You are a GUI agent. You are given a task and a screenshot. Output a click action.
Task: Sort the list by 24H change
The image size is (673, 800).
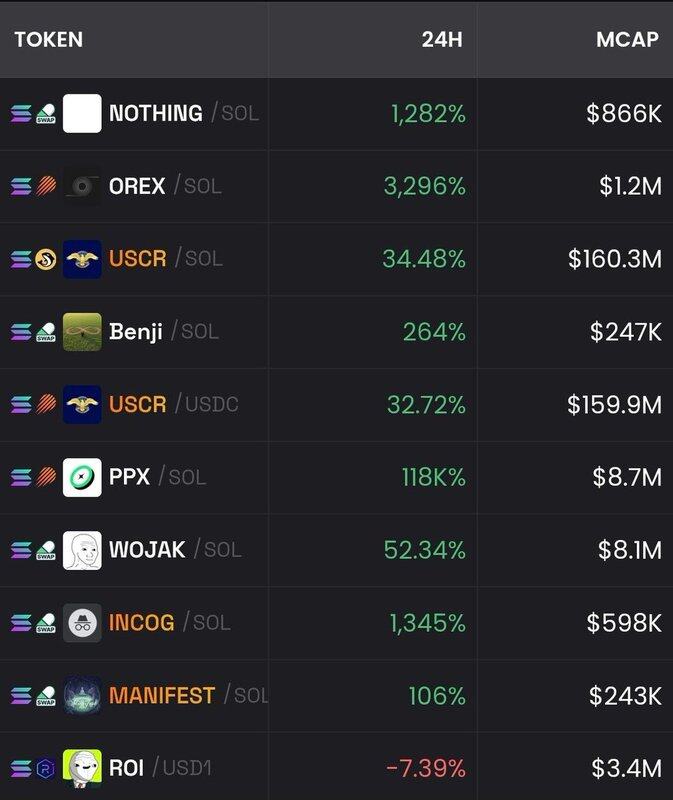click(x=444, y=40)
